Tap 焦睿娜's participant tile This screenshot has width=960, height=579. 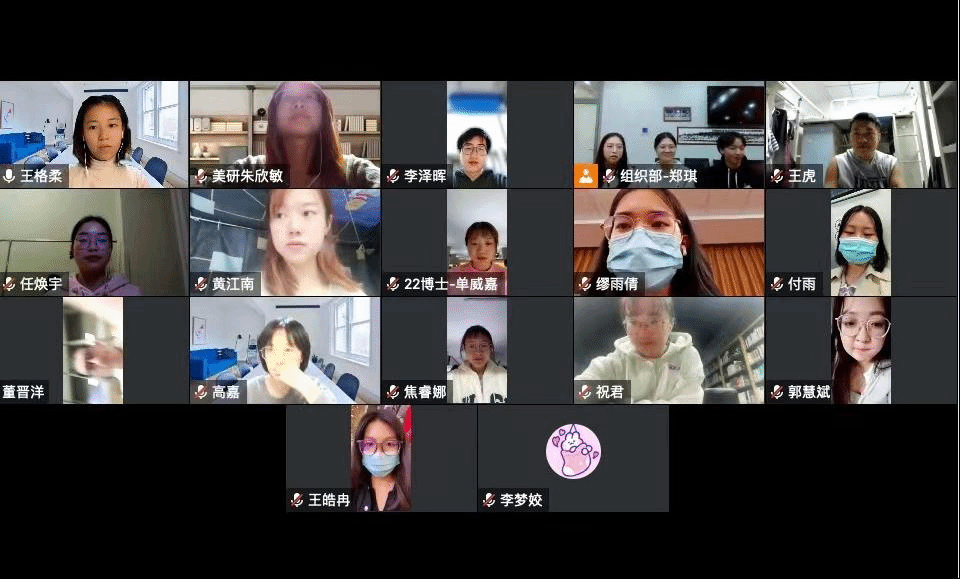point(477,348)
